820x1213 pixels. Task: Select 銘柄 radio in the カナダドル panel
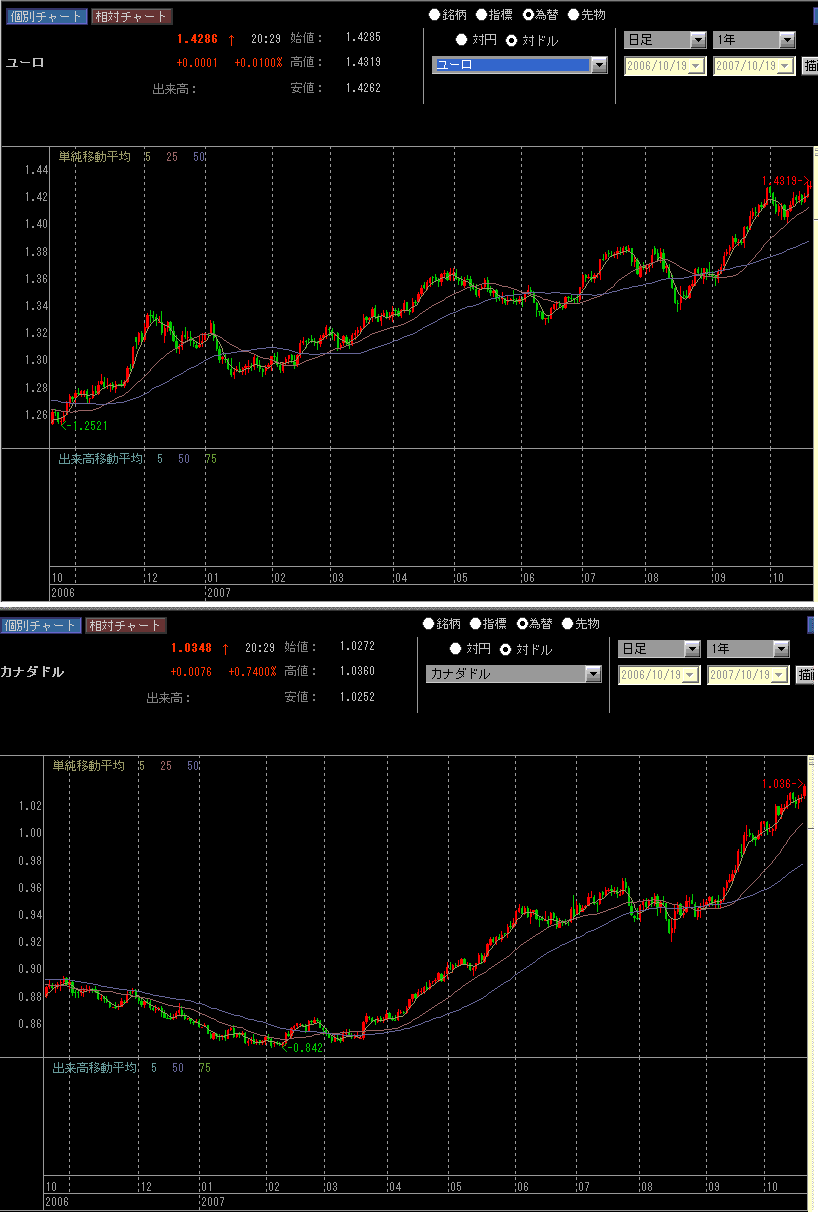pyautogui.click(x=429, y=624)
